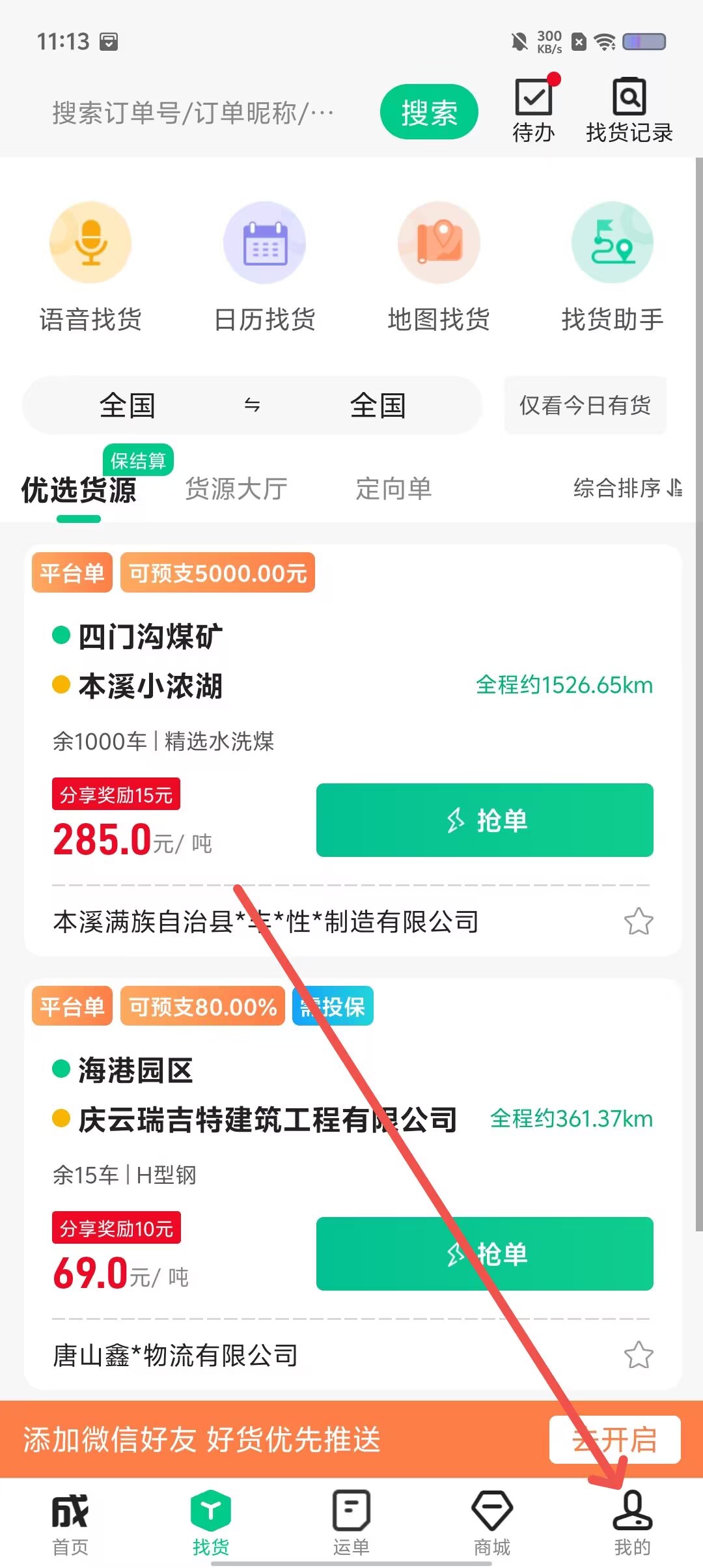The image size is (703, 1568).
Task: Grab the 四门沟煤矿 order with 抢单
Action: [484, 820]
